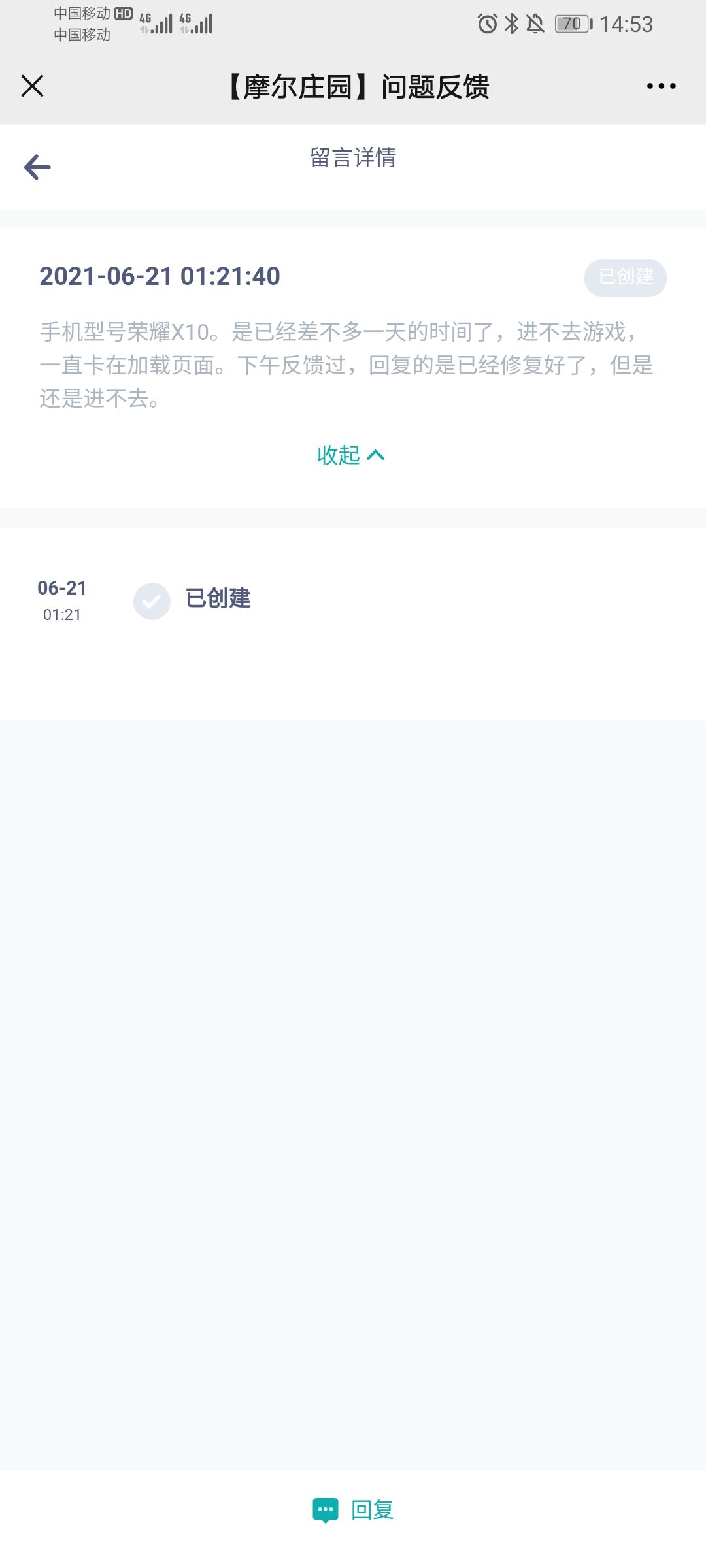Tap the 4G signal indicator
This screenshot has width=706, height=1568.
[156, 23]
